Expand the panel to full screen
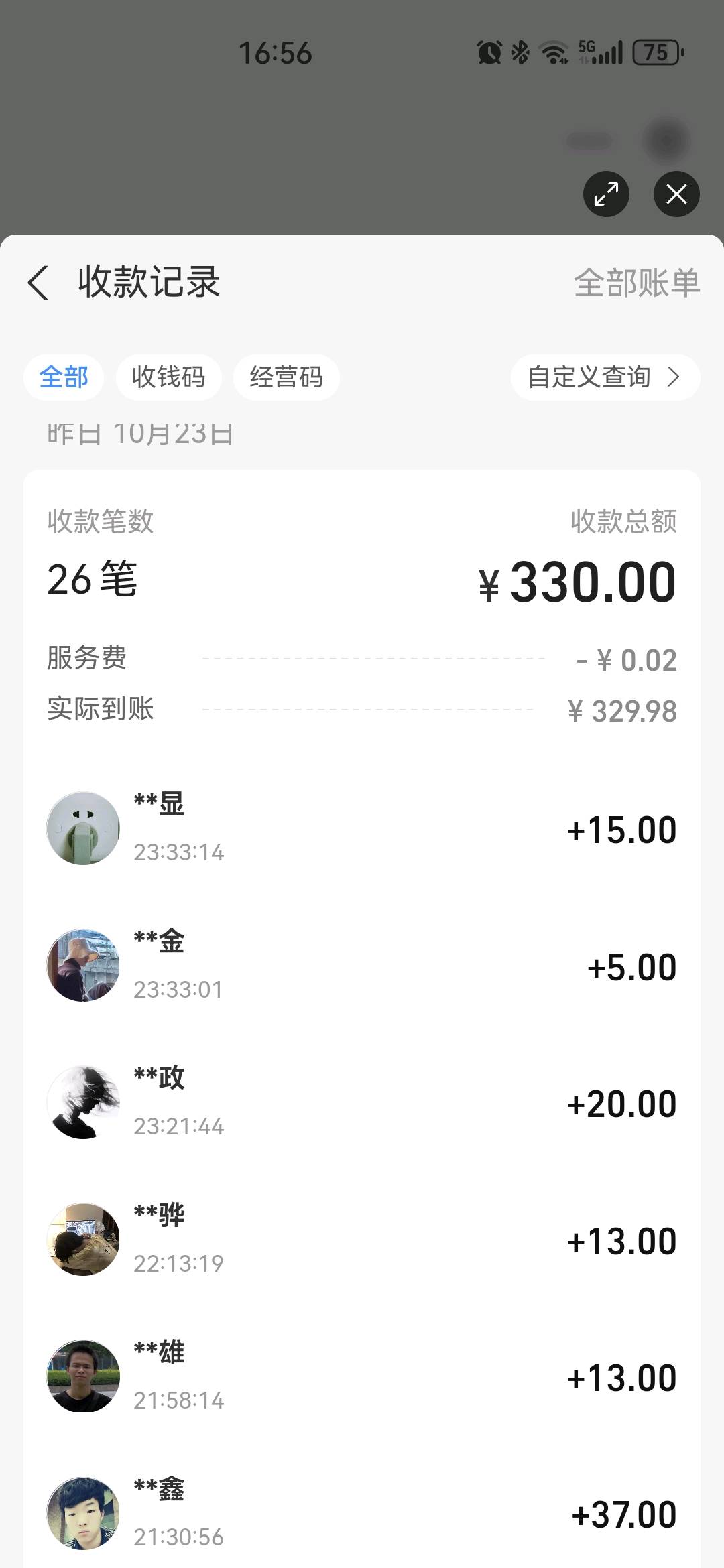This screenshot has height=1568, width=724. pos(606,194)
